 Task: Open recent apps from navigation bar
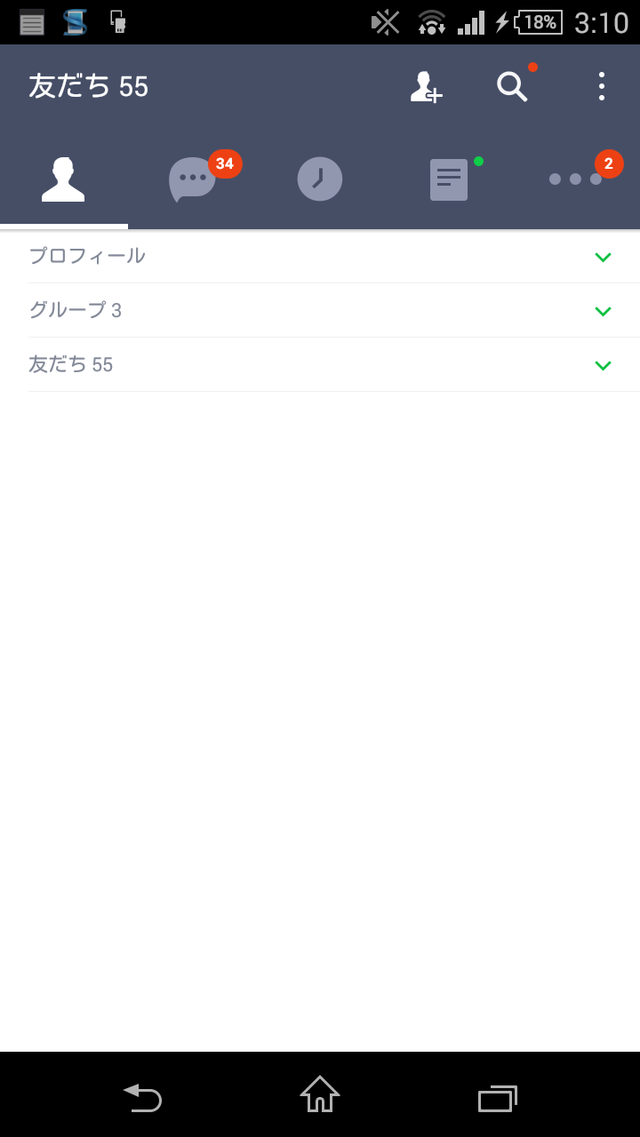pyautogui.click(x=497, y=1098)
